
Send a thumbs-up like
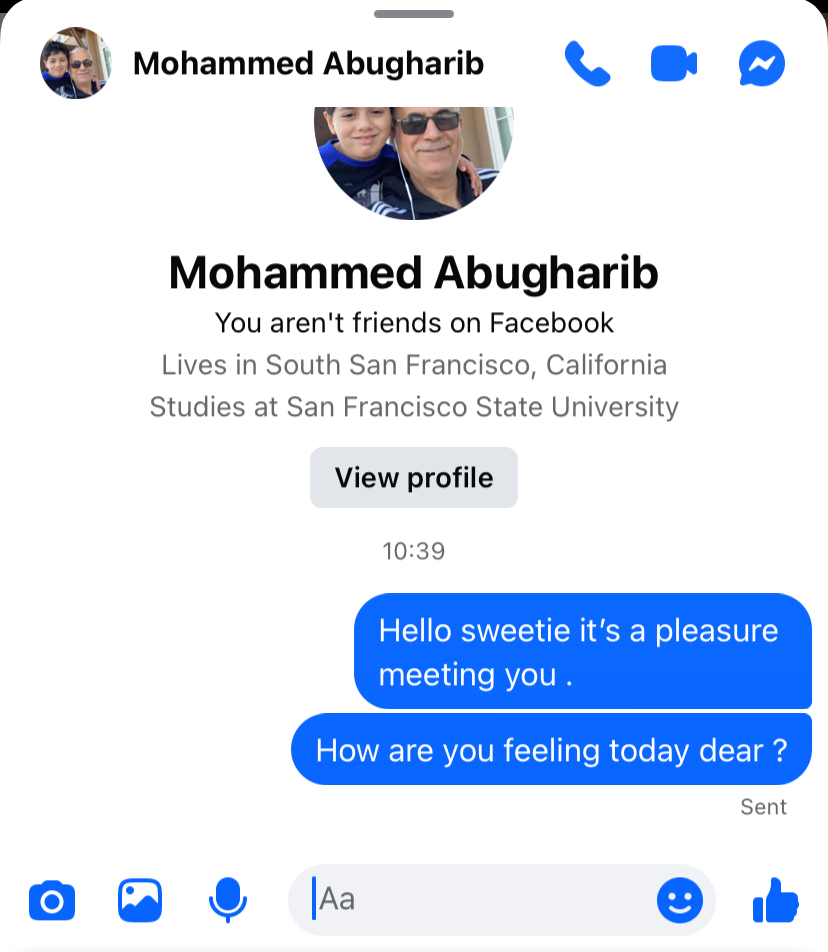[x=775, y=900]
